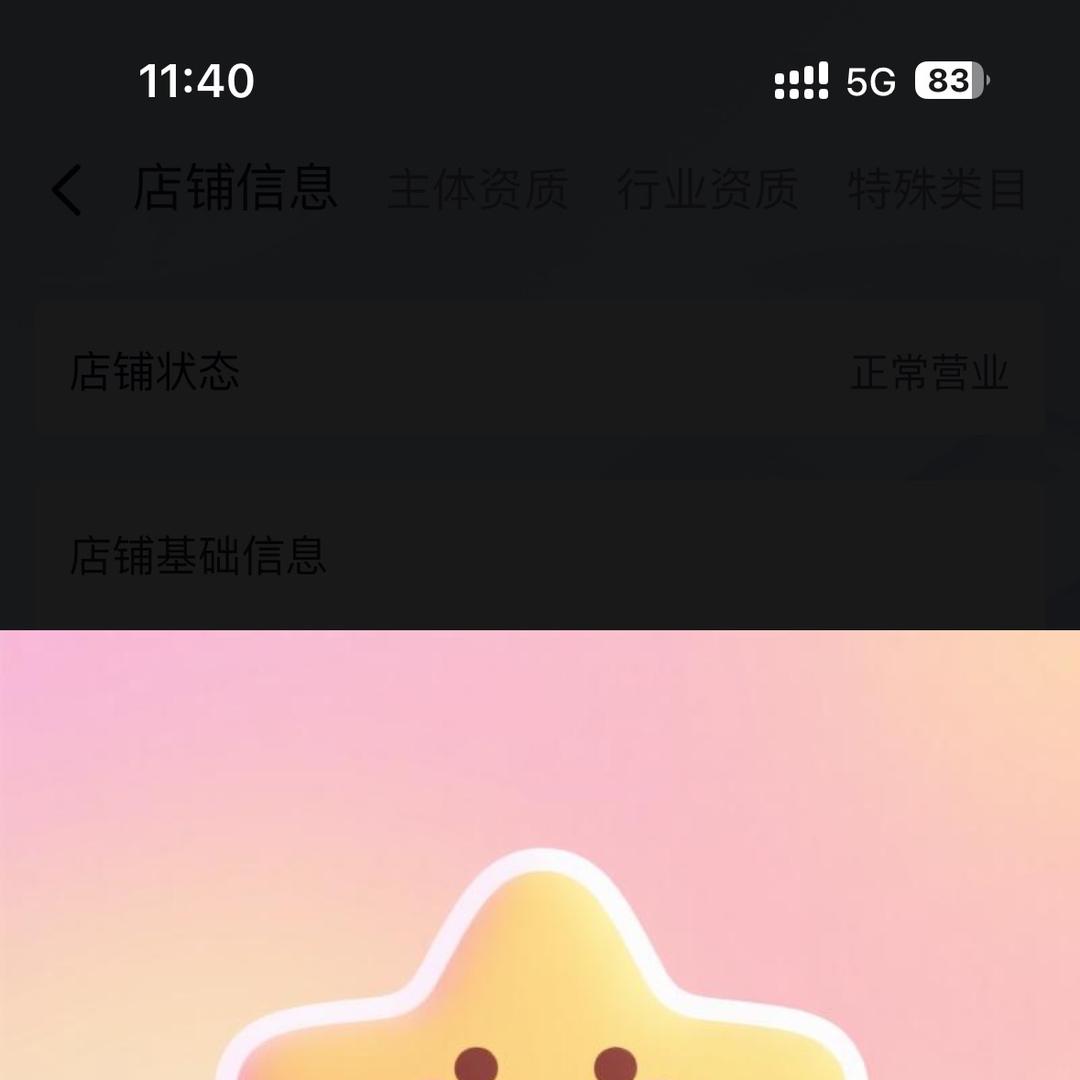
Task: Select the 店铺信息 tab
Action: click(x=236, y=188)
